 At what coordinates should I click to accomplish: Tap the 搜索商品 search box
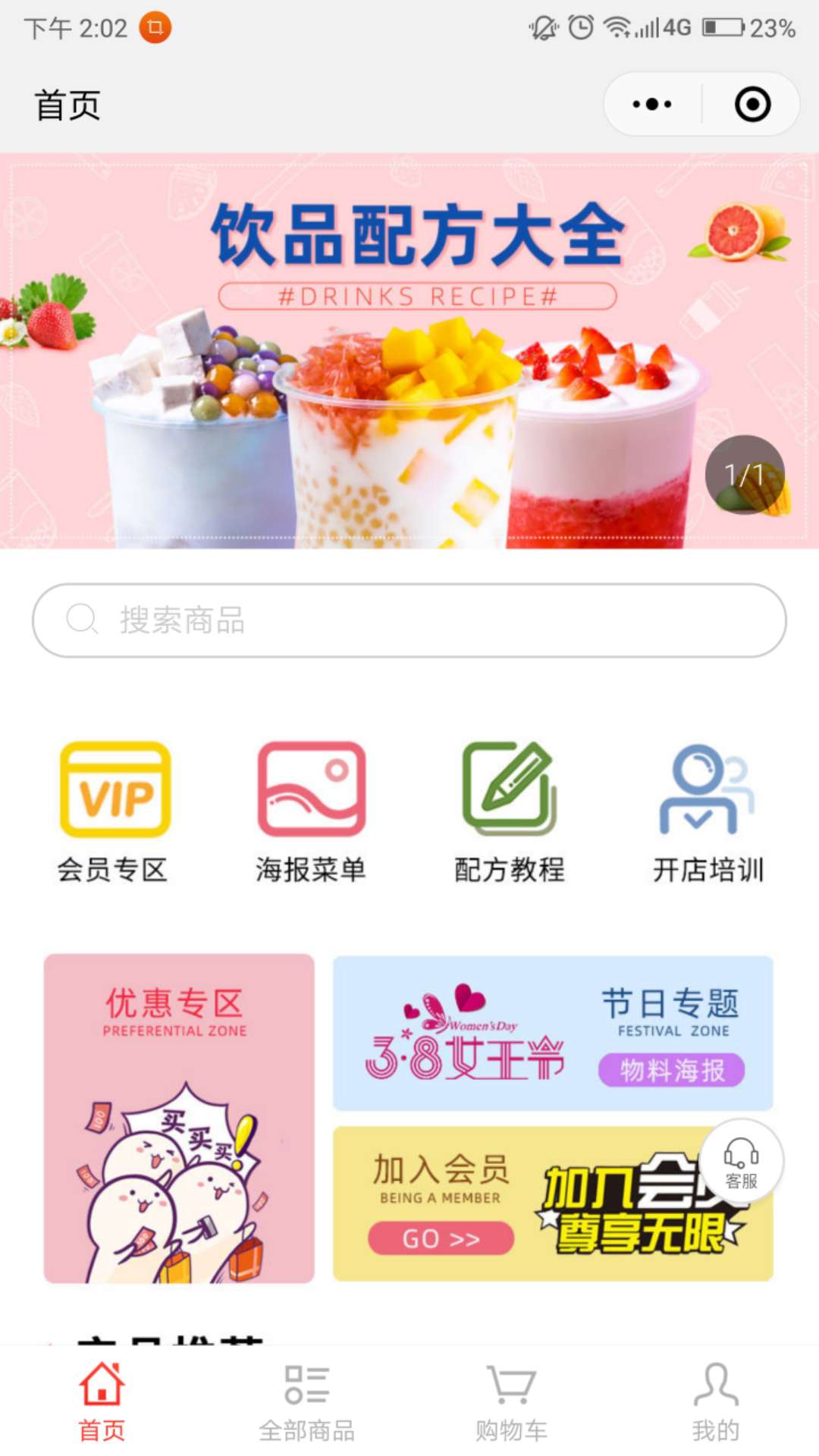[409, 620]
